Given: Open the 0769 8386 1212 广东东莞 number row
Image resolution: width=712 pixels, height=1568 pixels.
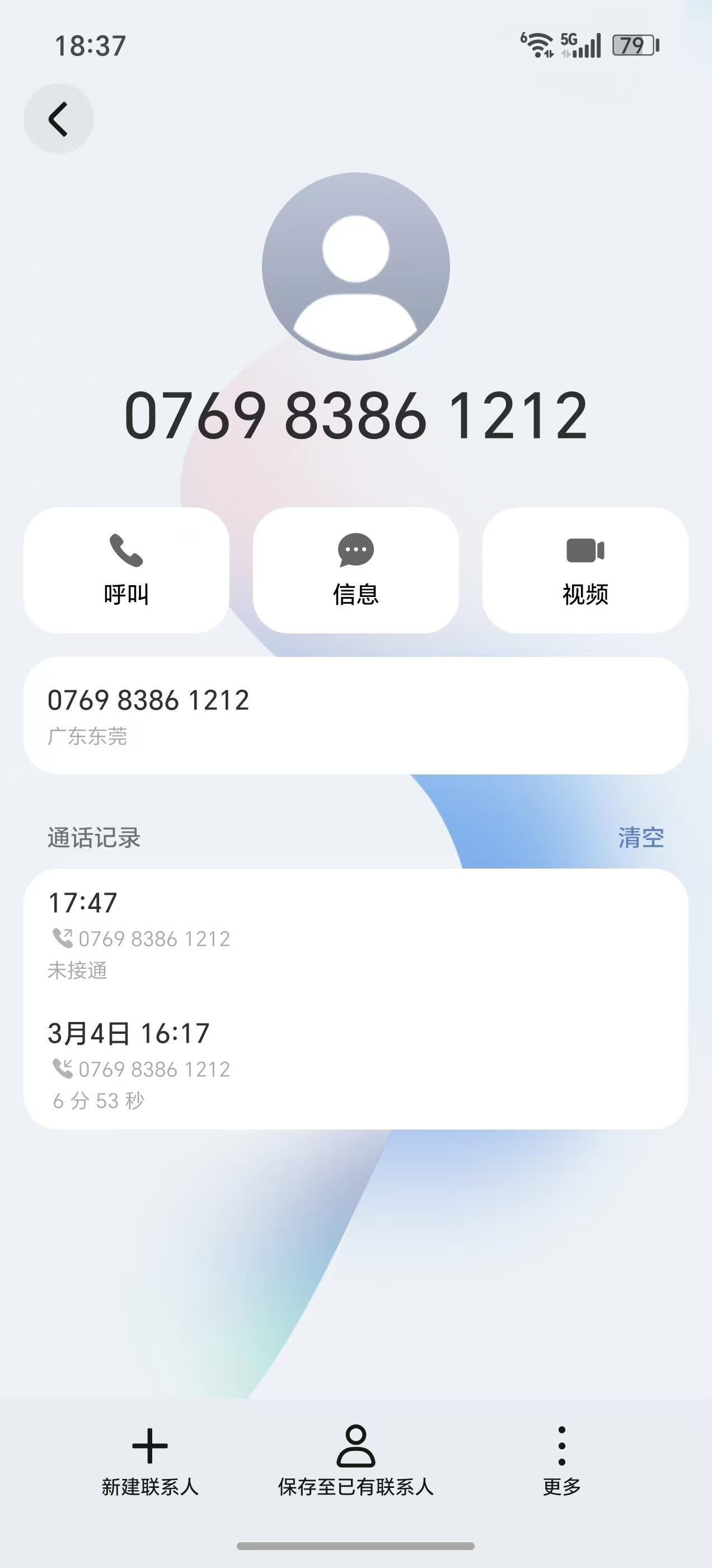Looking at the screenshot, I should (x=355, y=715).
